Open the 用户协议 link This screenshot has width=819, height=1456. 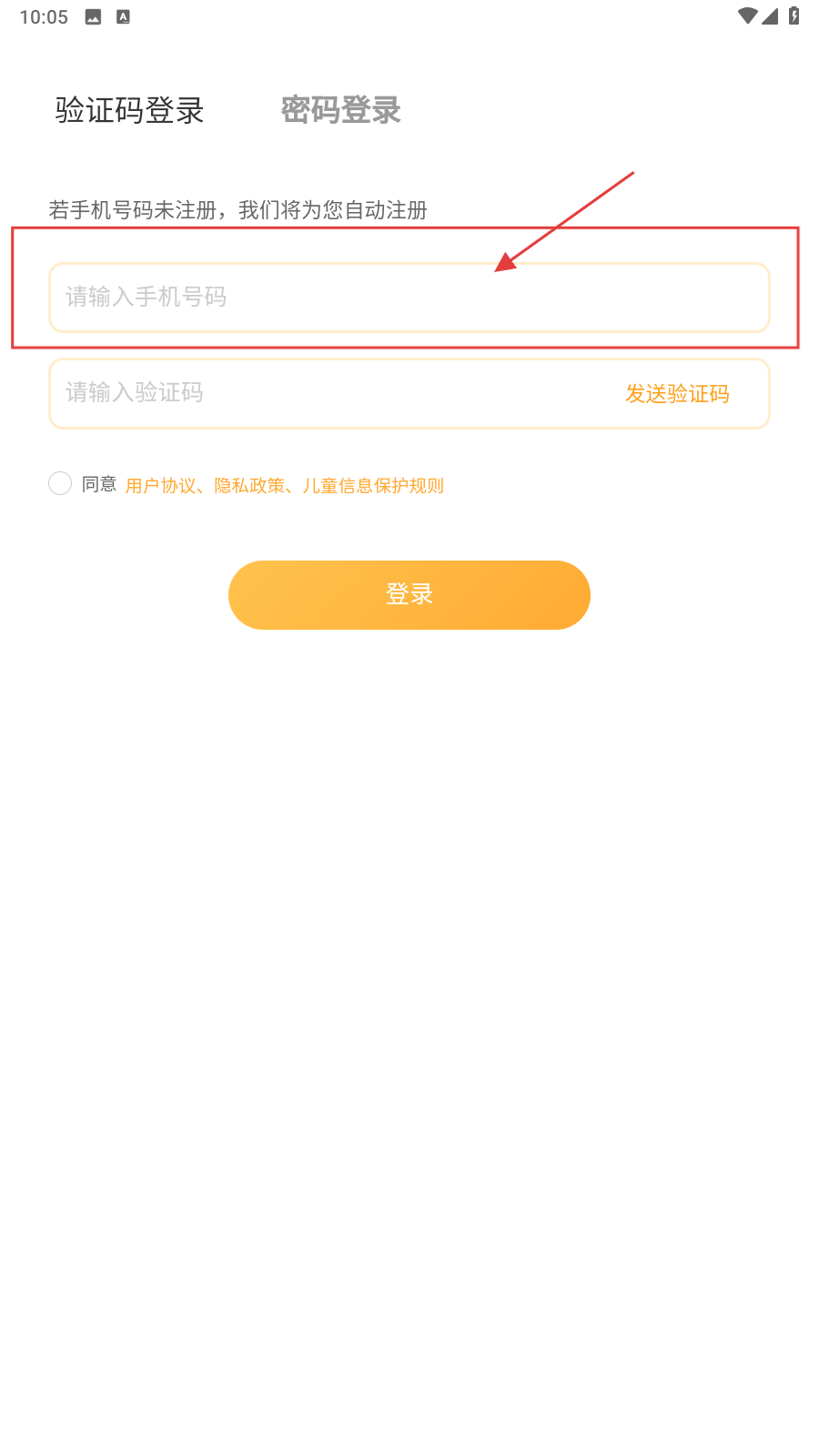coord(160,486)
